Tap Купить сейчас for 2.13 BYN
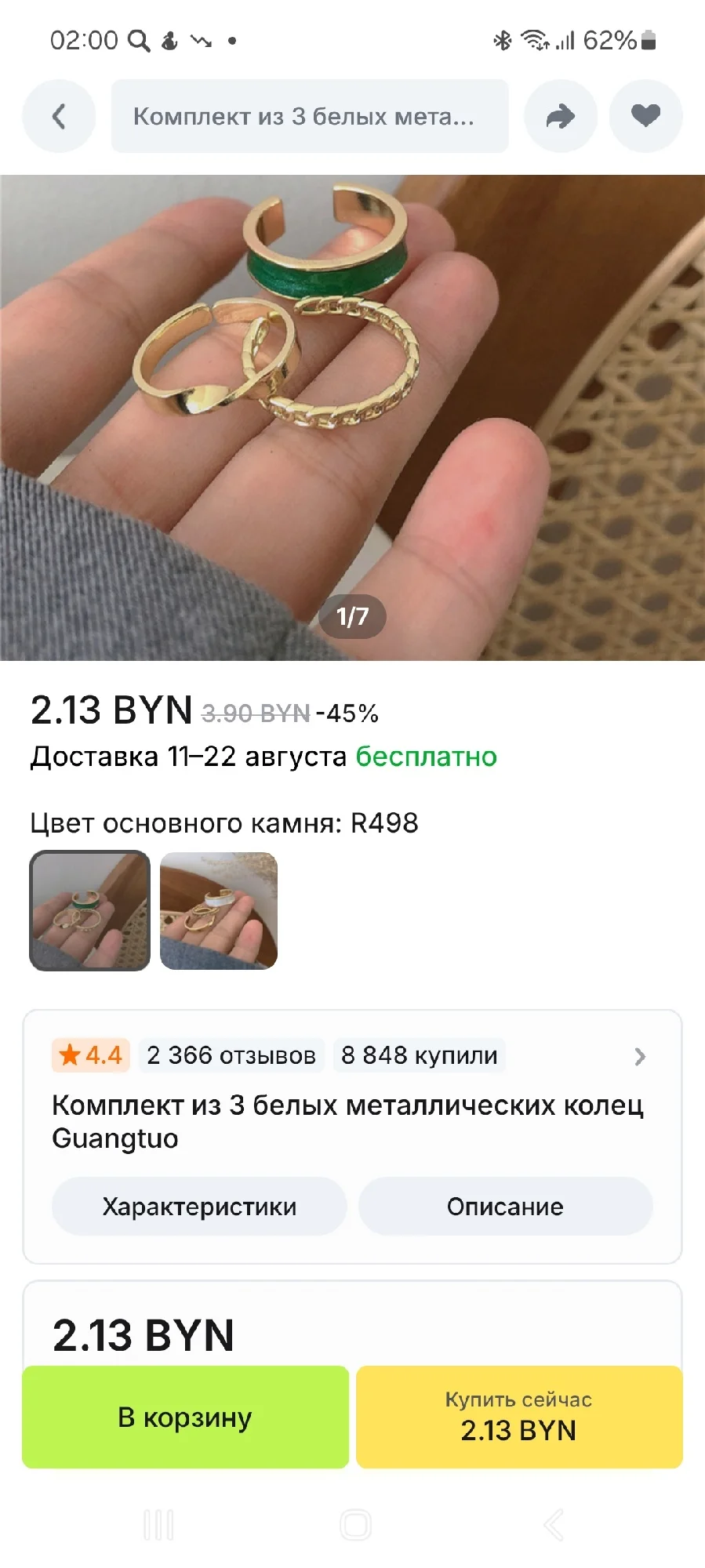 click(519, 1417)
